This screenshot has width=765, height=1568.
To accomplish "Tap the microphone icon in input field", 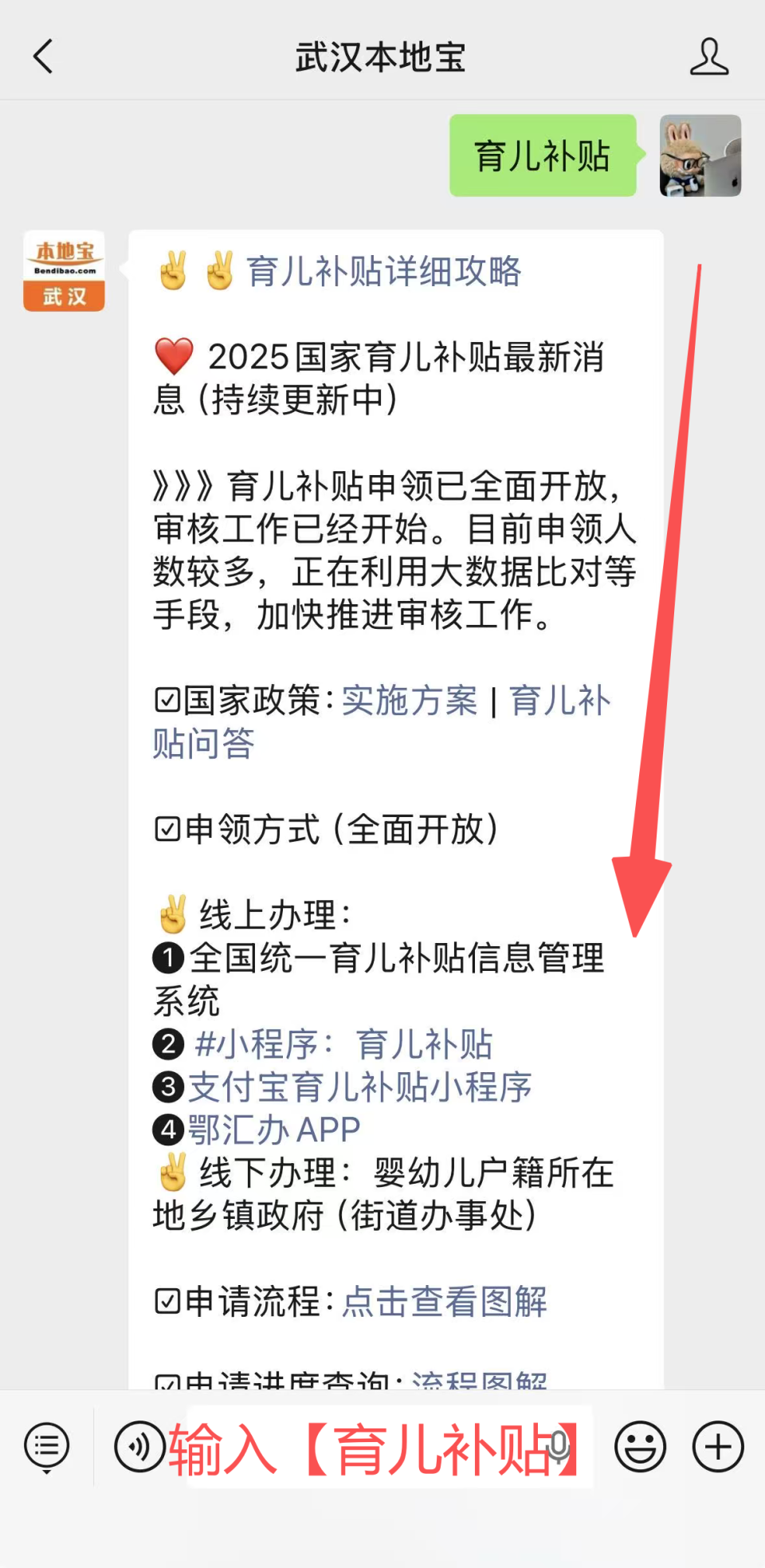I will point(558,1446).
